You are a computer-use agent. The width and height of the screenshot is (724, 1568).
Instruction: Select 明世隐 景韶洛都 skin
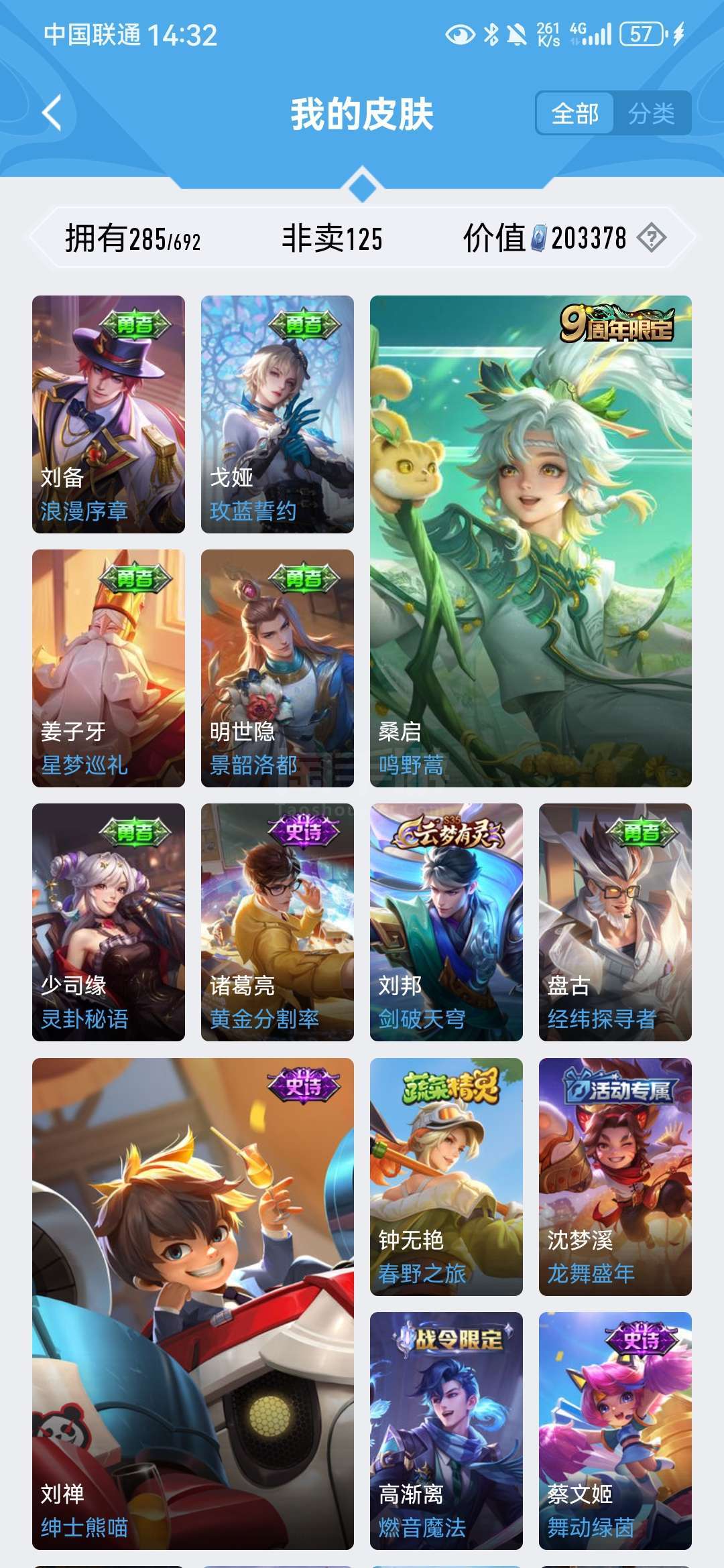coord(278,668)
